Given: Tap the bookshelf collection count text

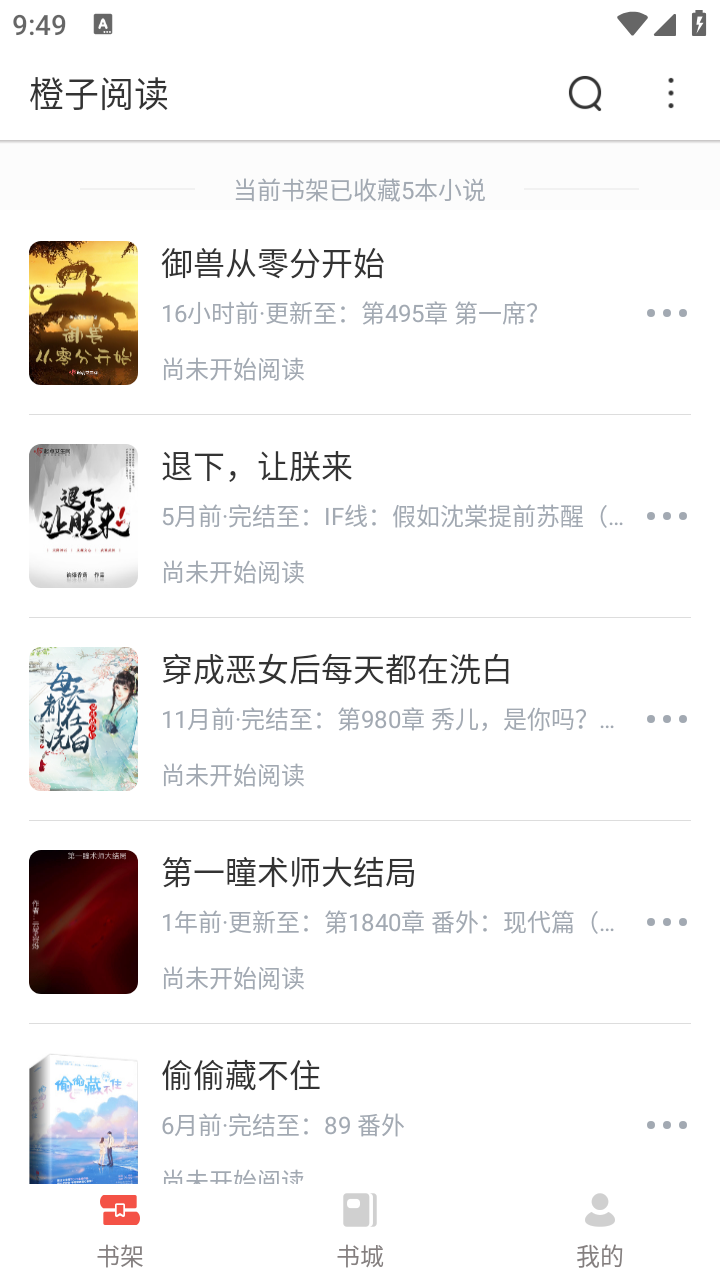Looking at the screenshot, I should coord(359,190).
